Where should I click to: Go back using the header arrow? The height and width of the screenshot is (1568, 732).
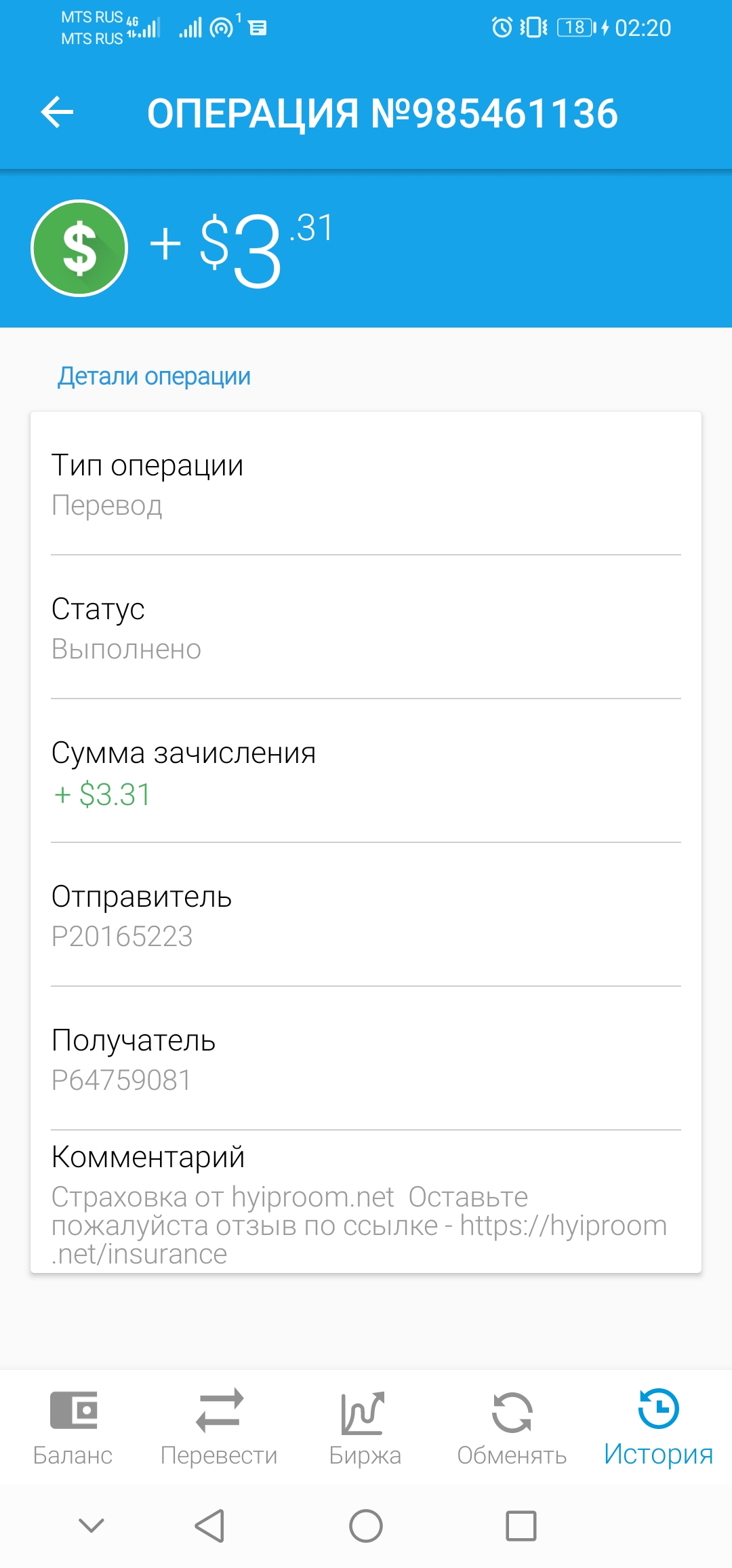tap(57, 112)
